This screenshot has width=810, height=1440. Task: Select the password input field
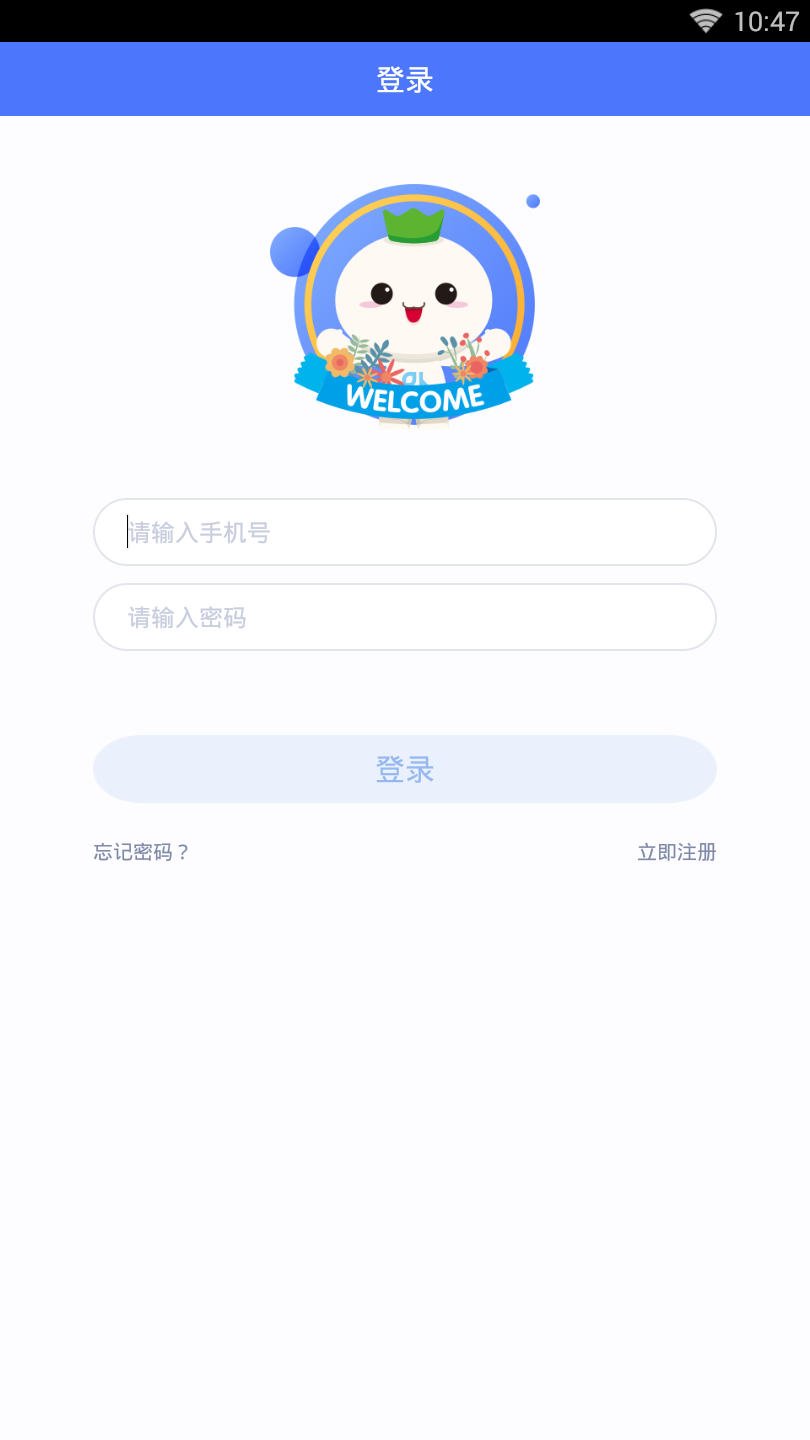[404, 617]
